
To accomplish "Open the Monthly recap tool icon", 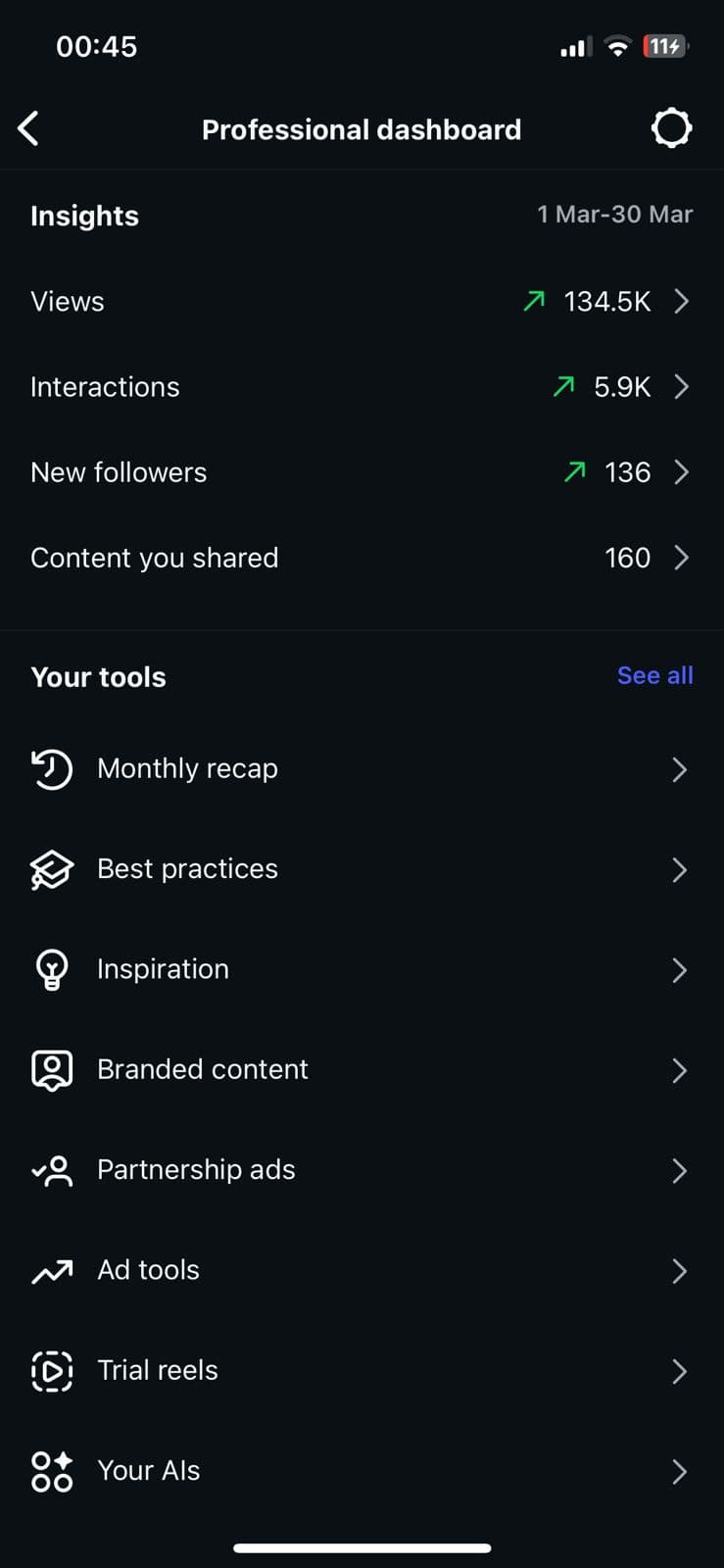I will 51,769.
